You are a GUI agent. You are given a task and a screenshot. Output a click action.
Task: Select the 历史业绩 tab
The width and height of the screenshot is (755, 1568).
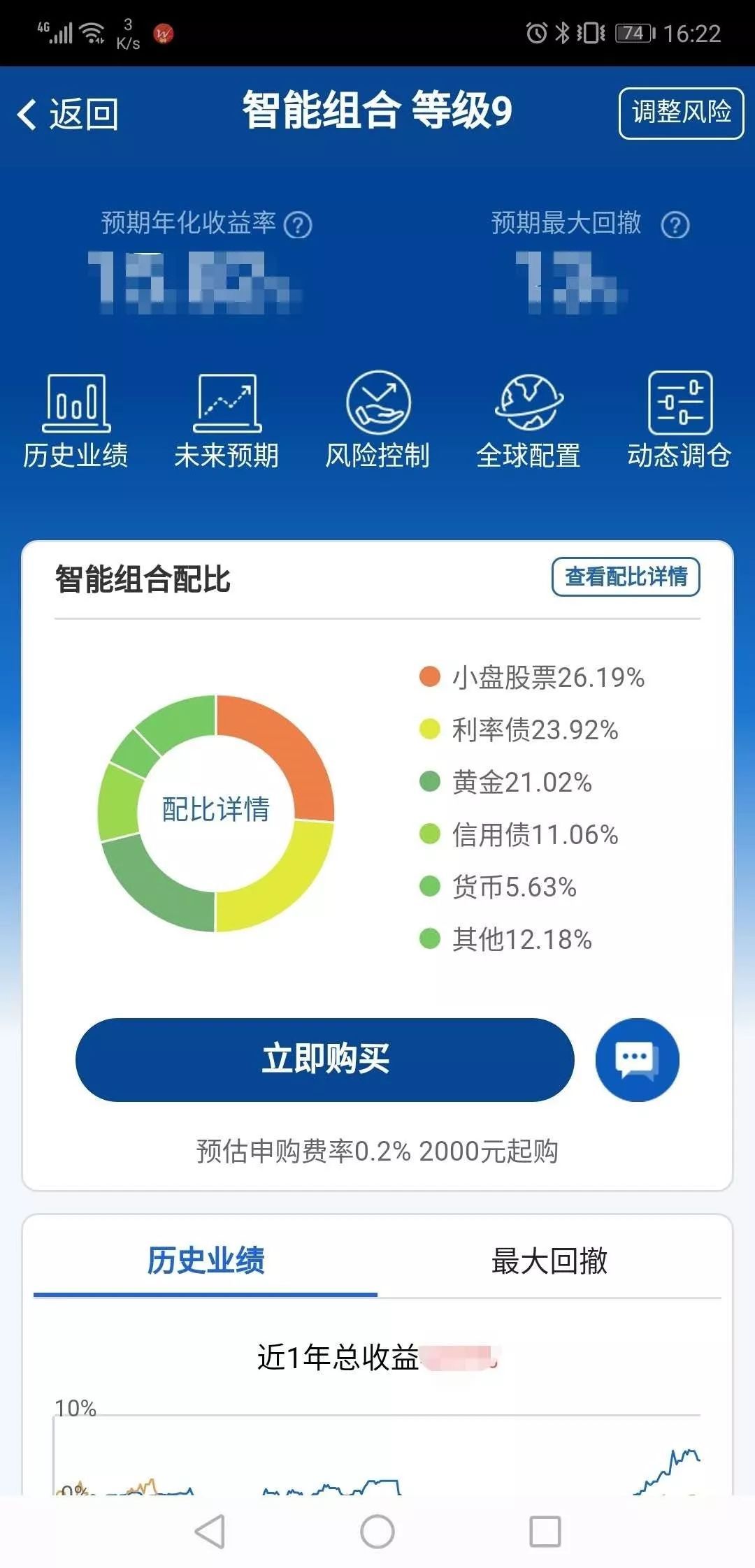coord(206,1261)
